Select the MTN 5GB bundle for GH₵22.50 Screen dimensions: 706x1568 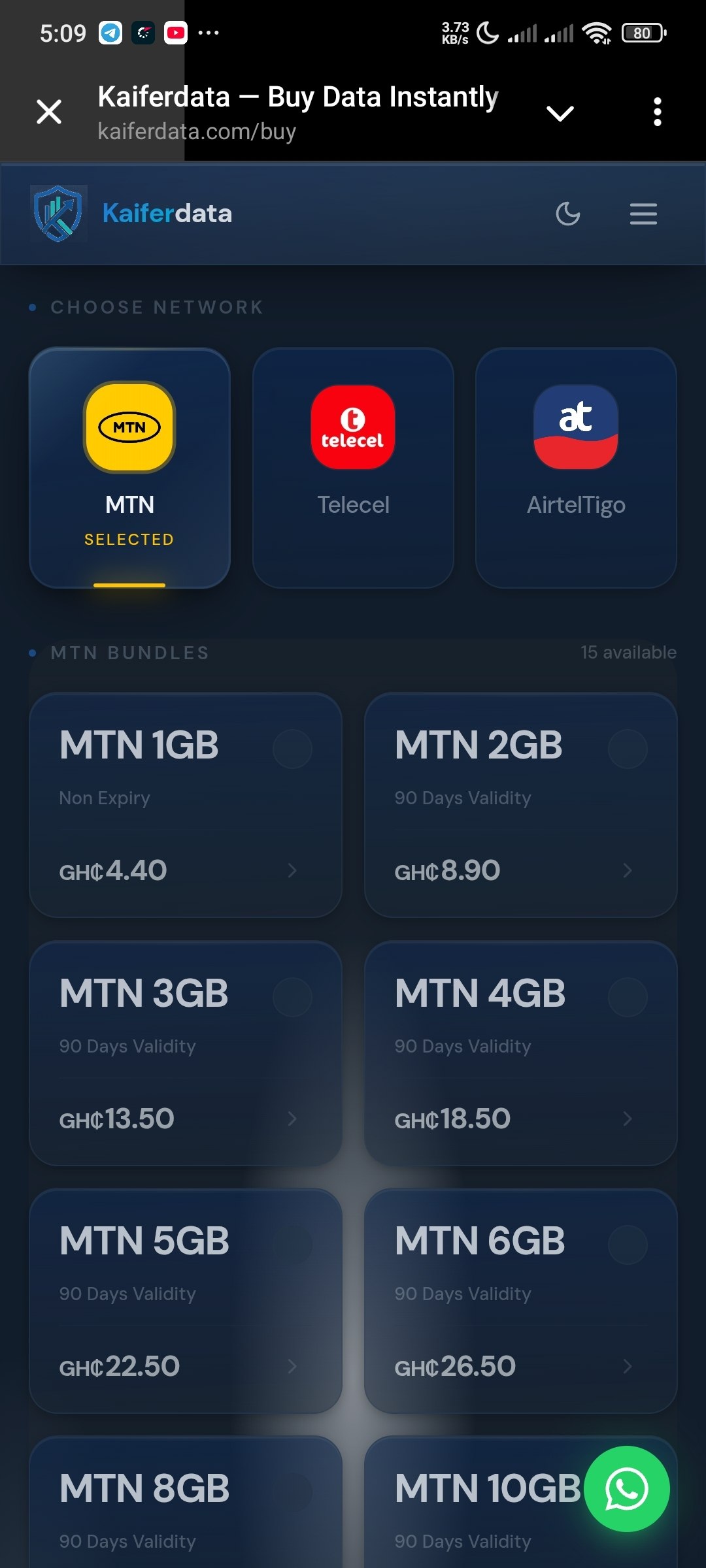(x=186, y=1301)
